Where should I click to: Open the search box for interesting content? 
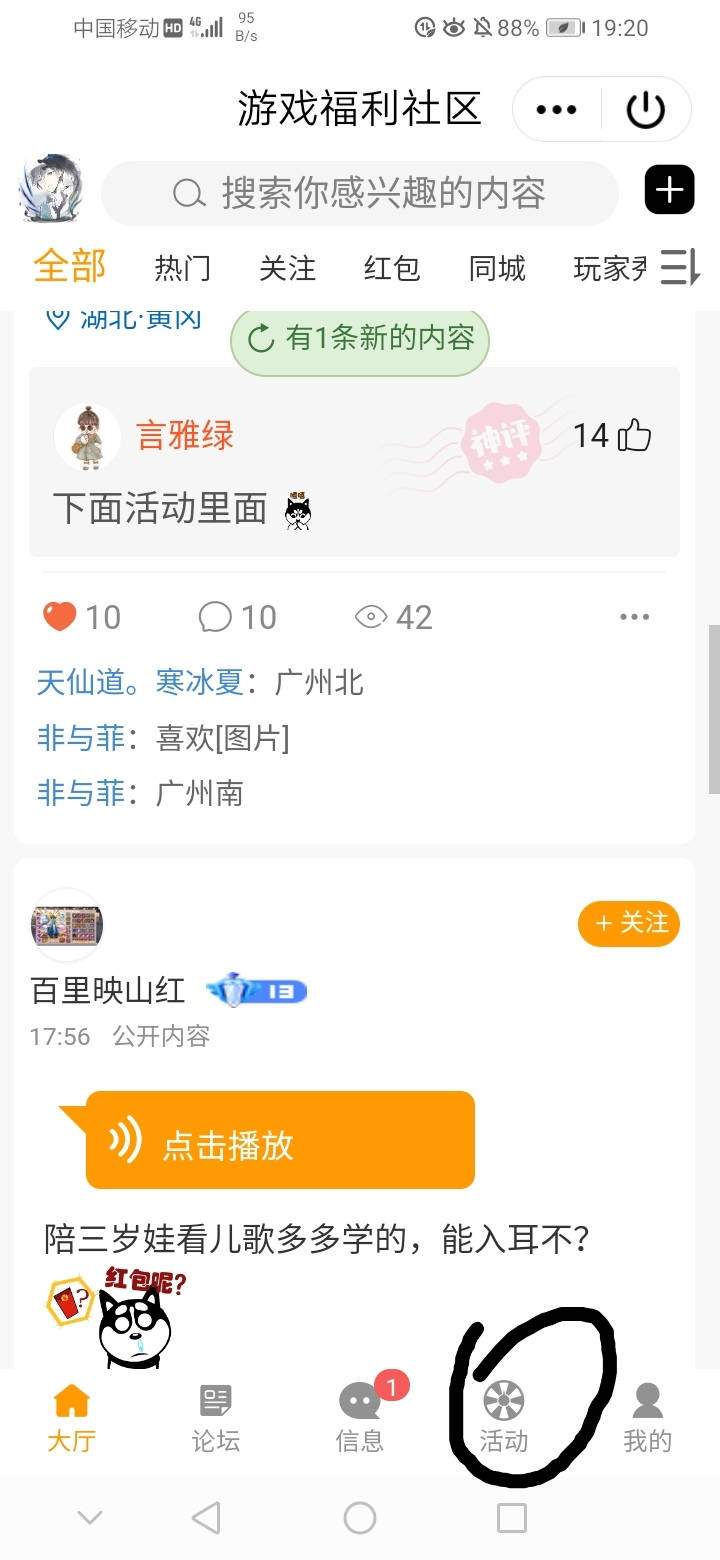pos(360,193)
